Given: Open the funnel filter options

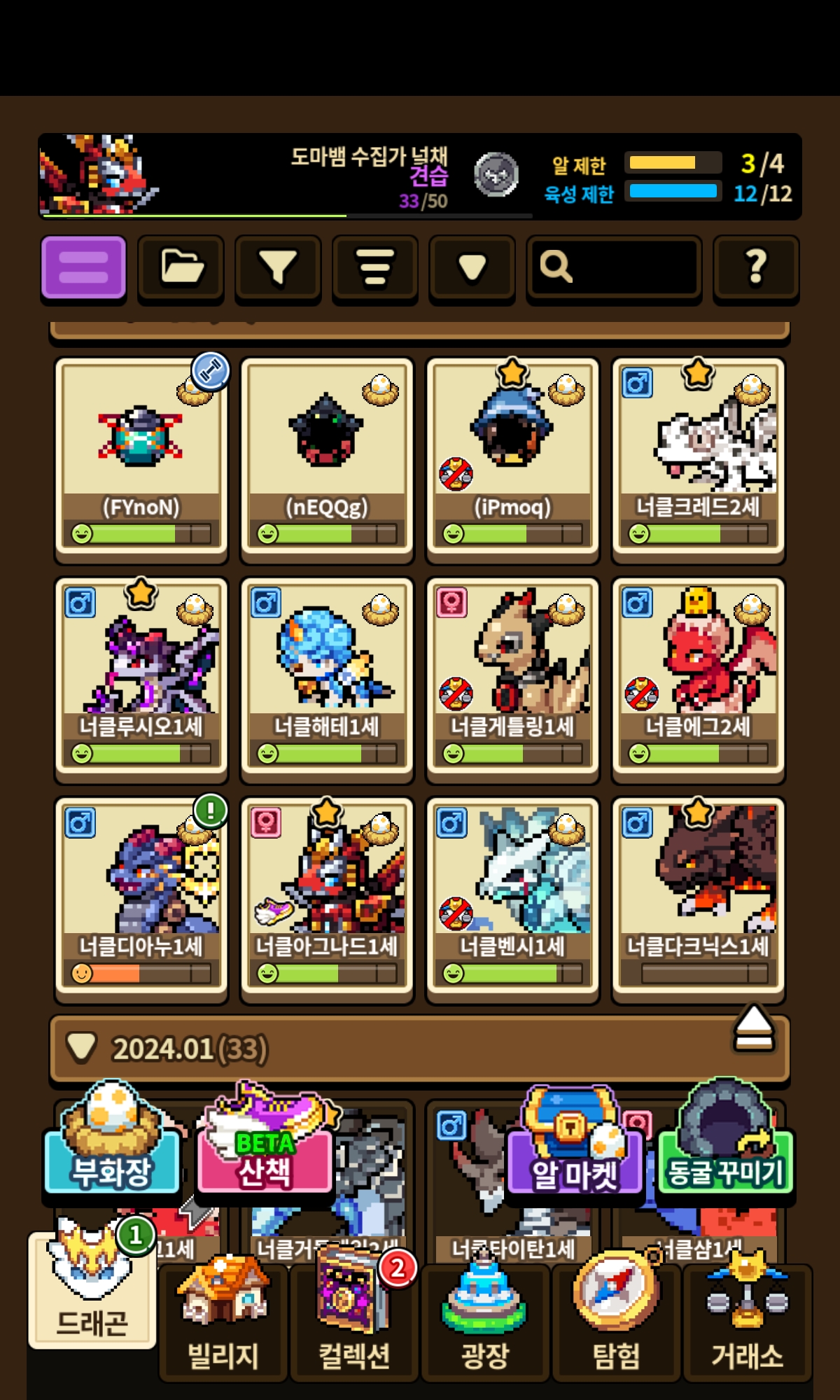Looking at the screenshot, I should click(278, 268).
